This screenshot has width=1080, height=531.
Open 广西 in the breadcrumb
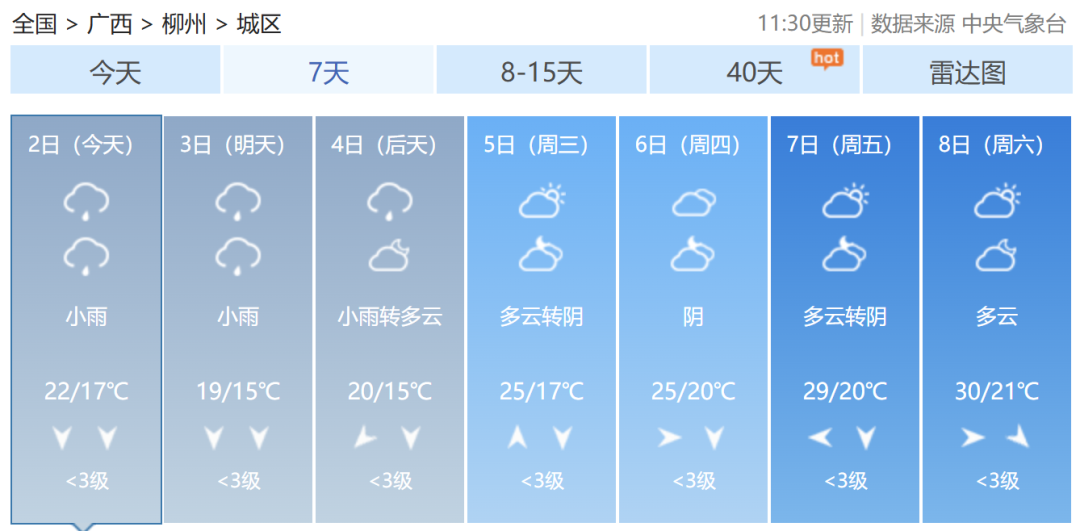(109, 23)
